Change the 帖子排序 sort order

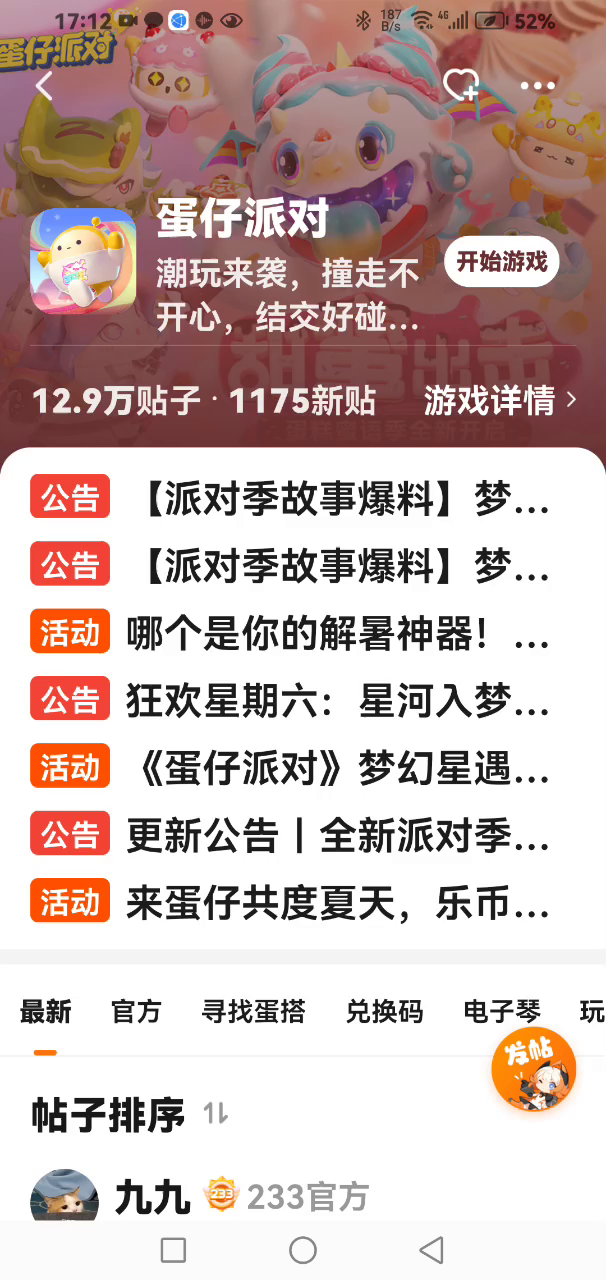(216, 1114)
